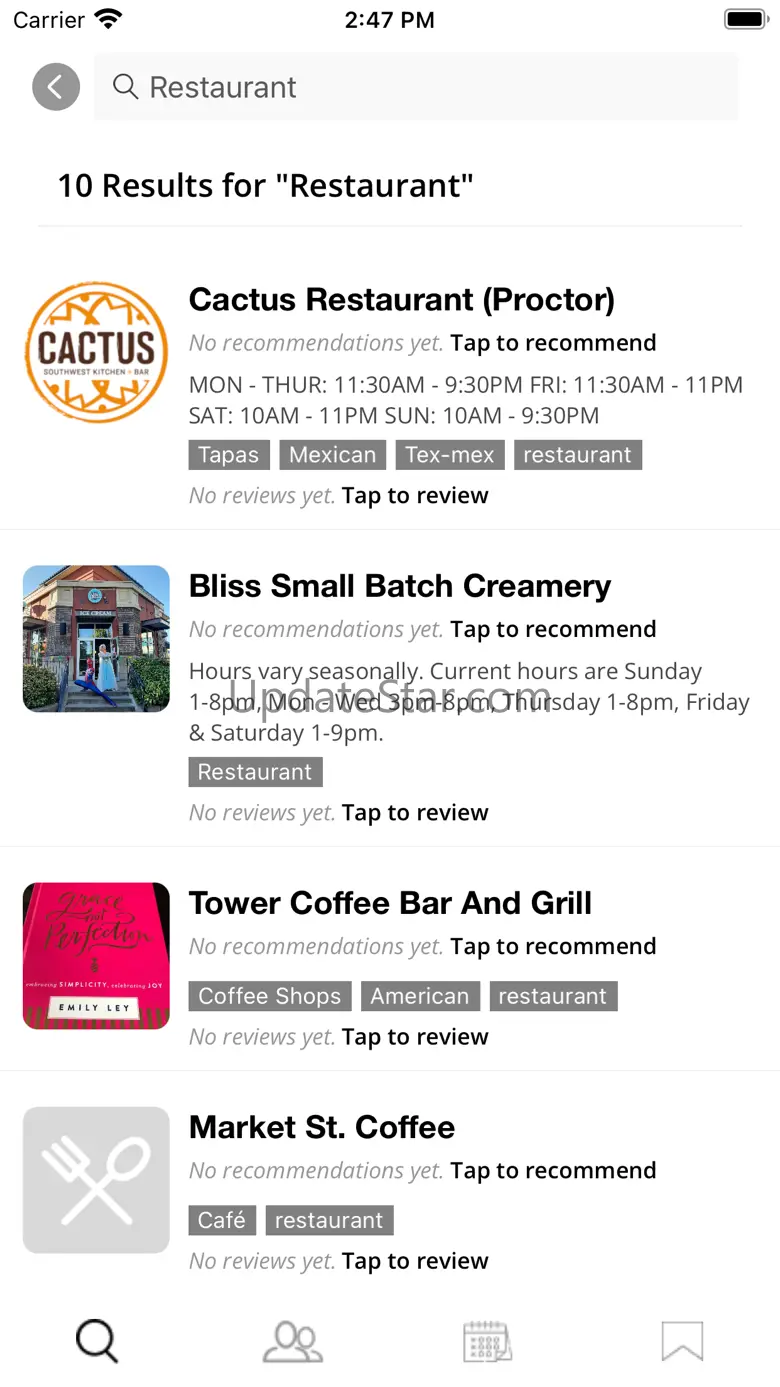Switch to the people tab
780x1387 pixels.
(x=292, y=1341)
